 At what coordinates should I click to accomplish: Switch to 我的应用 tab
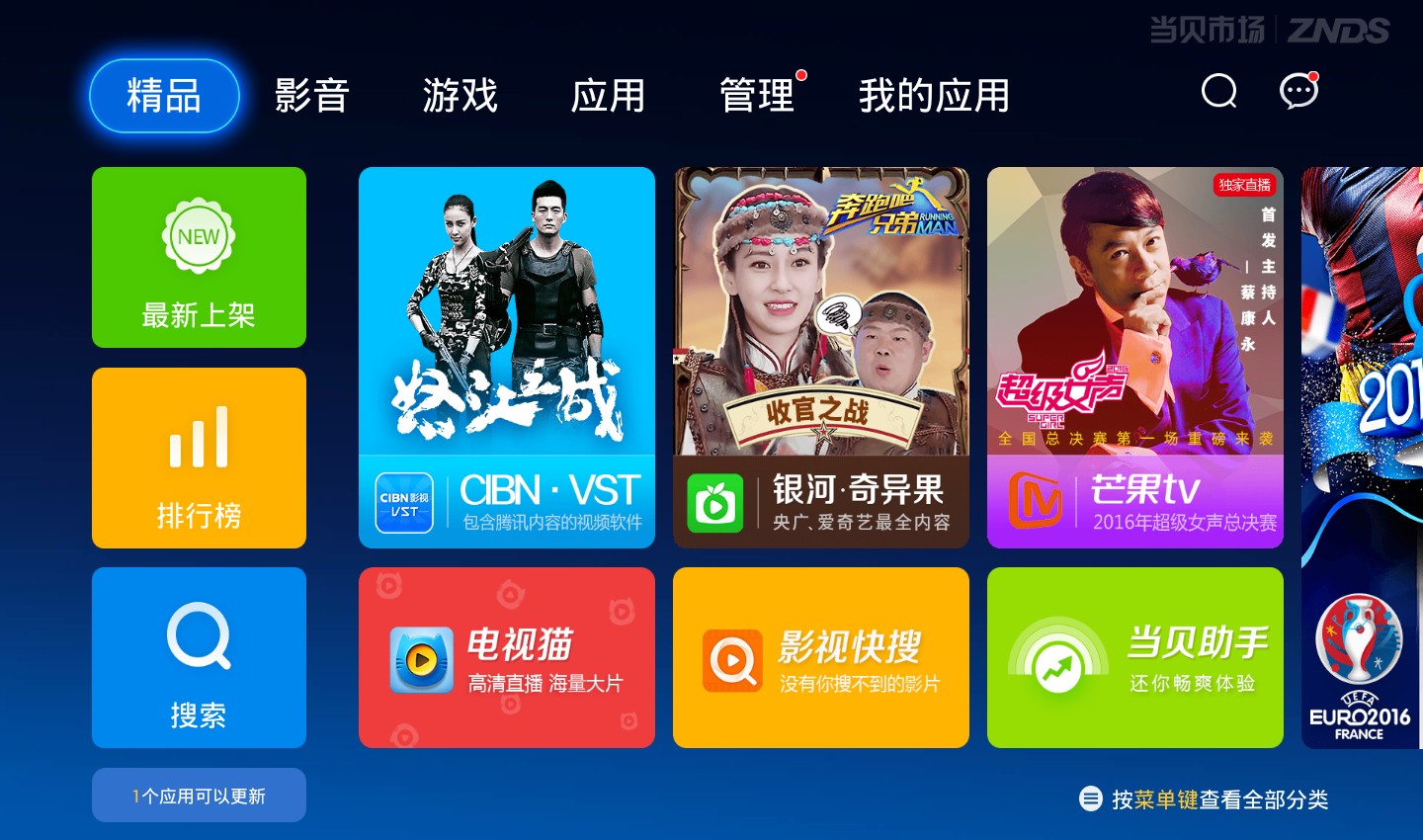point(934,96)
